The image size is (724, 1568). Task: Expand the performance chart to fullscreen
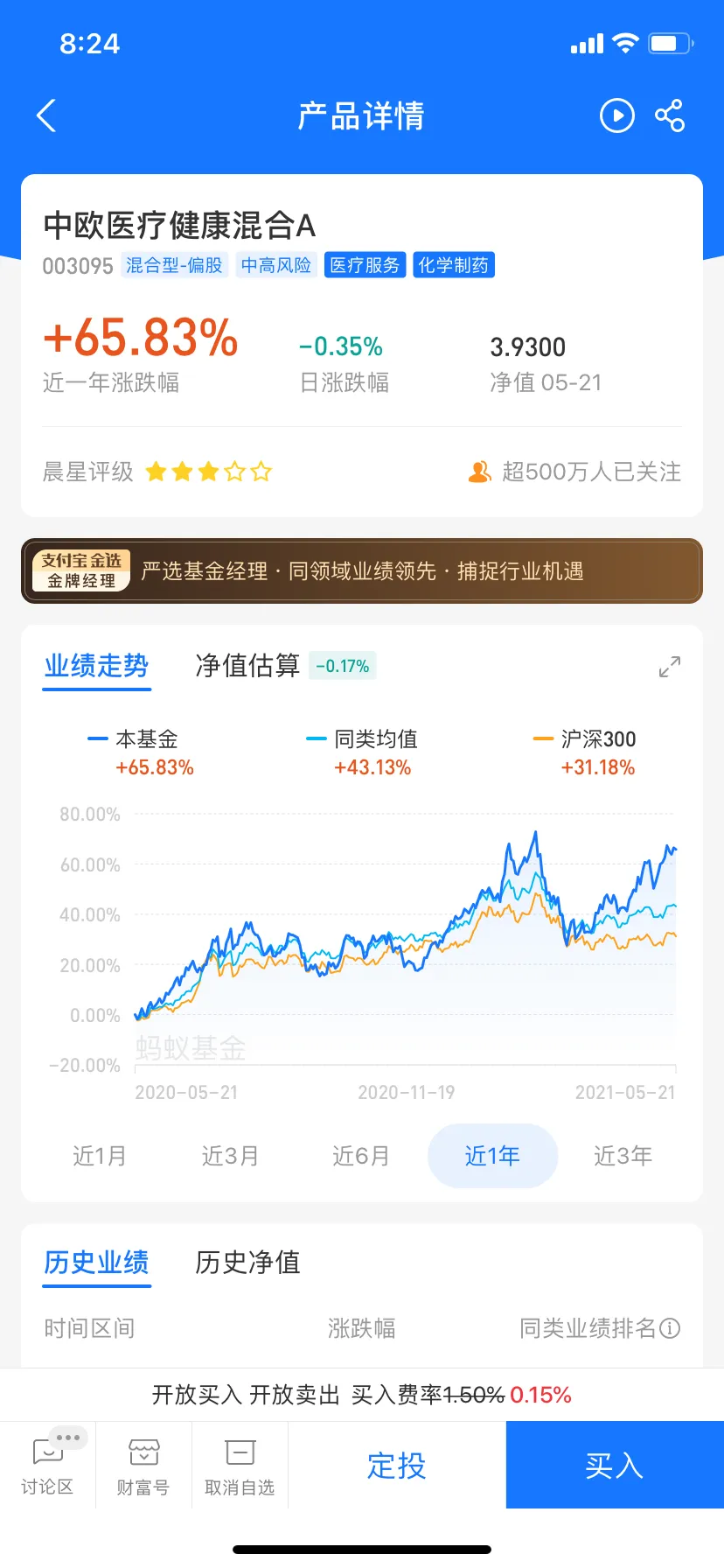tap(670, 667)
